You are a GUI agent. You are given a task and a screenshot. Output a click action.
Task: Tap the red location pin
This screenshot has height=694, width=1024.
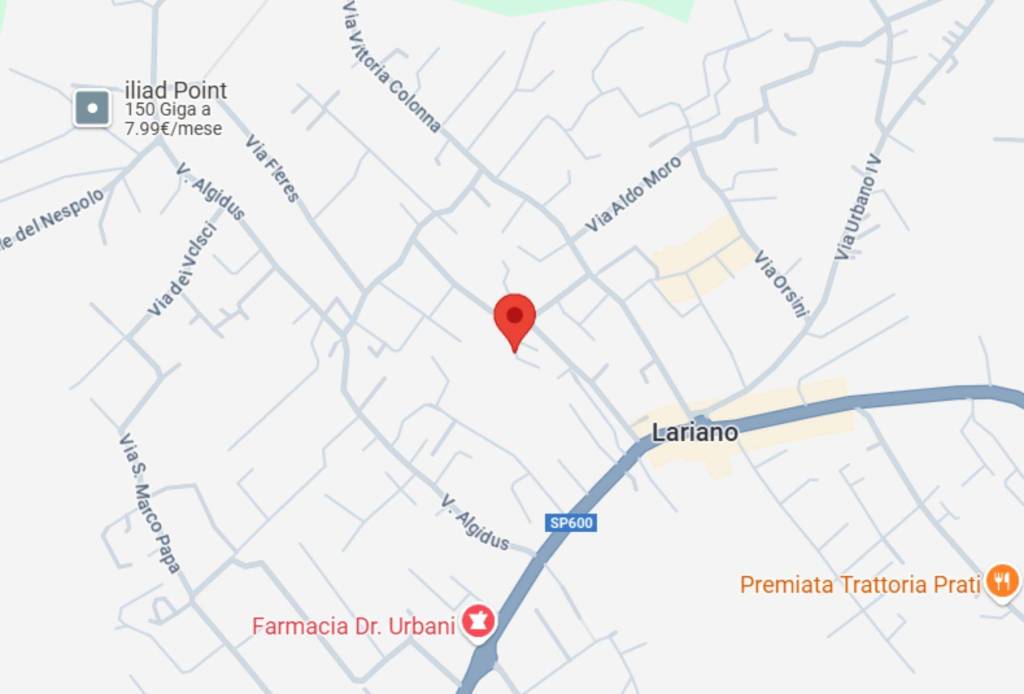pyautogui.click(x=515, y=318)
